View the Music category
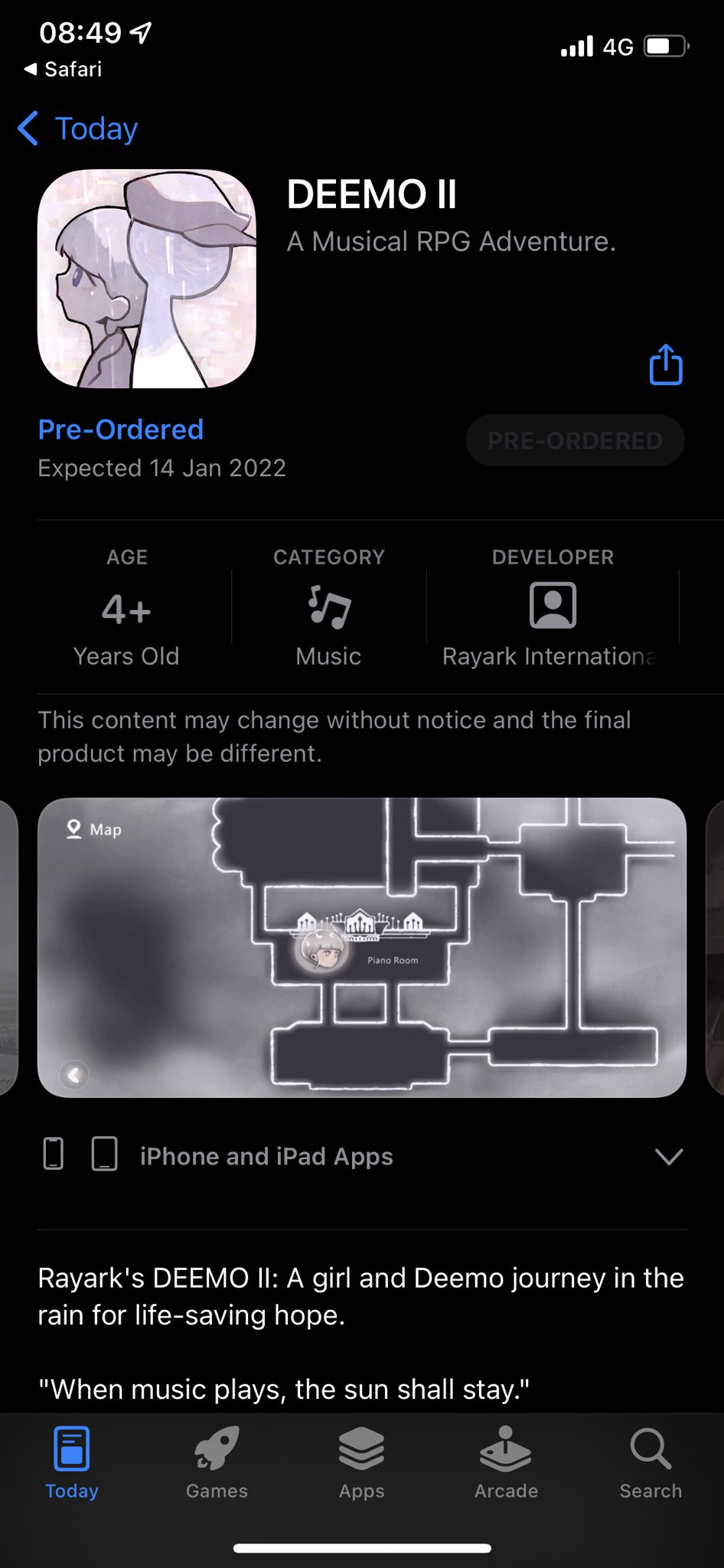The width and height of the screenshot is (724, 1568). [328, 622]
